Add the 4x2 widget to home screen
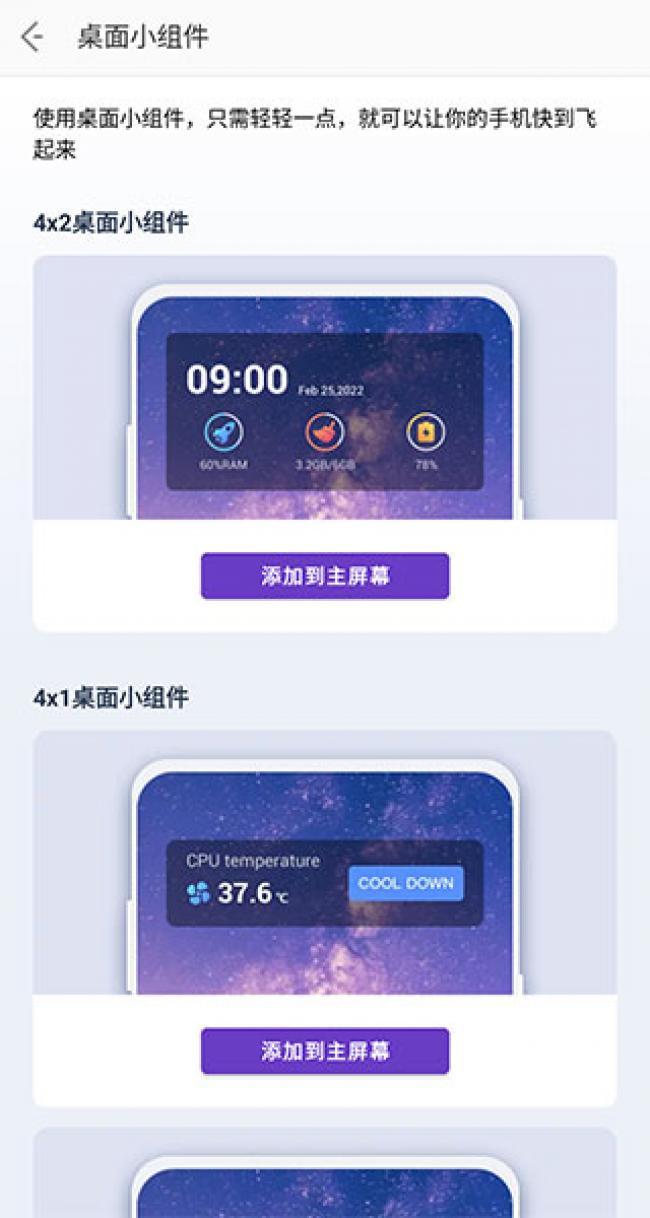This screenshot has height=1218, width=650. coord(325,576)
